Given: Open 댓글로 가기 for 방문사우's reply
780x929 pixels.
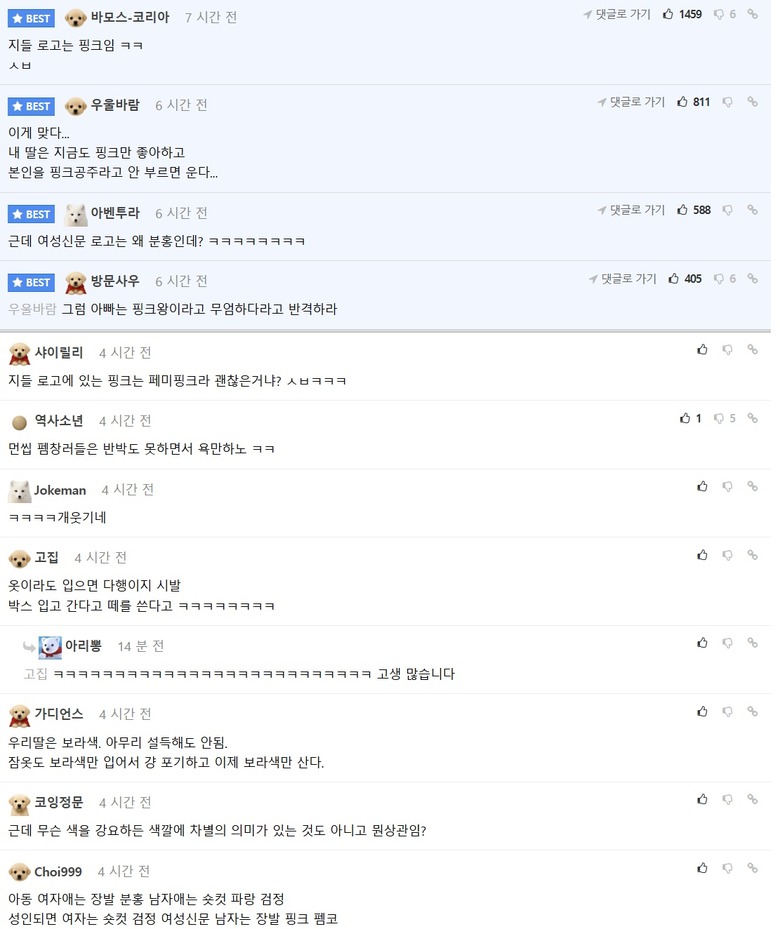Looking at the screenshot, I should pyautogui.click(x=624, y=279).
